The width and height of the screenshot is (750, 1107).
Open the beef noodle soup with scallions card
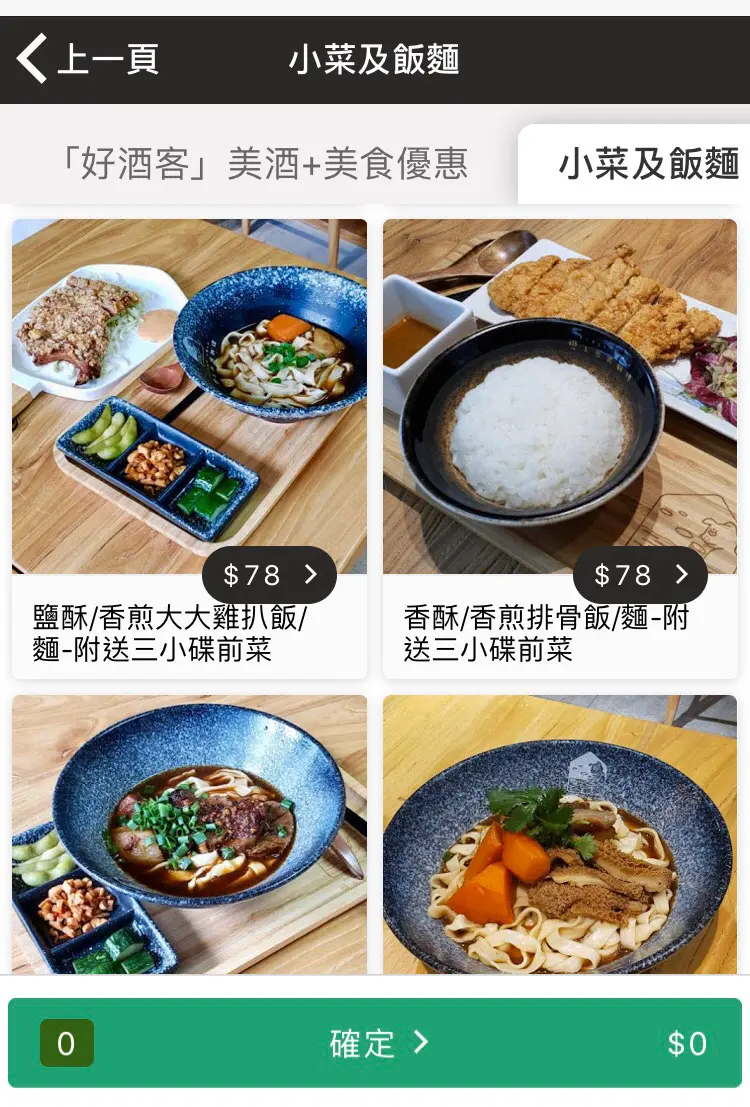[x=189, y=833]
